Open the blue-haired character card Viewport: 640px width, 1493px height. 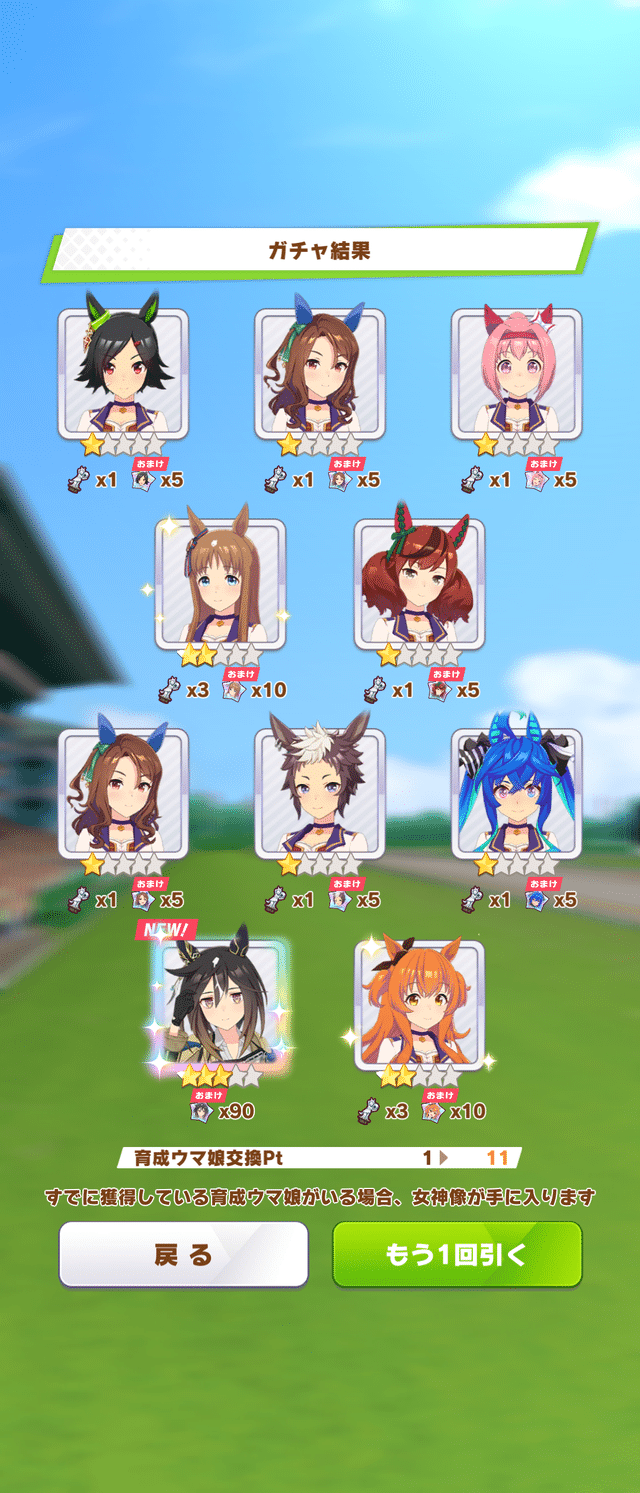tap(516, 794)
